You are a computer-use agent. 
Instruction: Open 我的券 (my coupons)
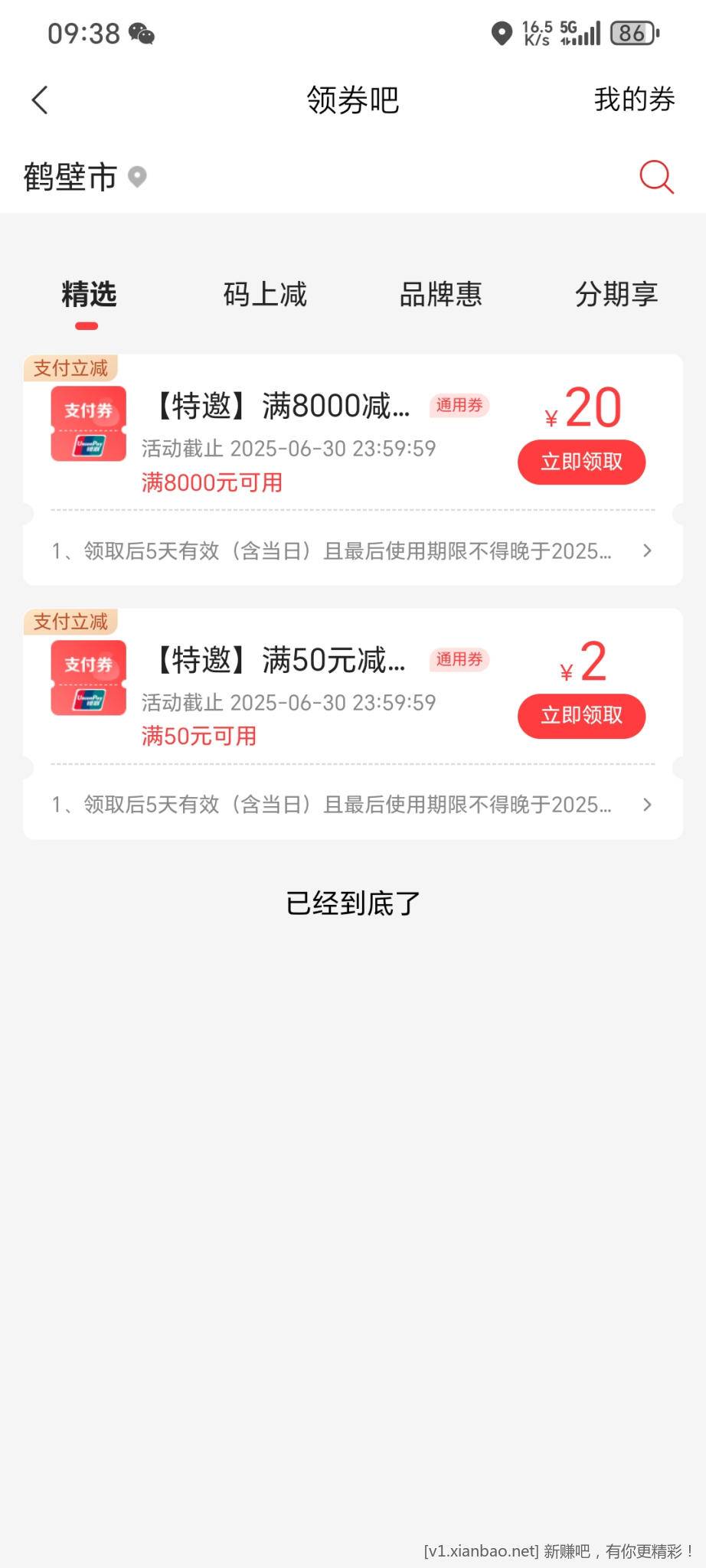tap(634, 100)
